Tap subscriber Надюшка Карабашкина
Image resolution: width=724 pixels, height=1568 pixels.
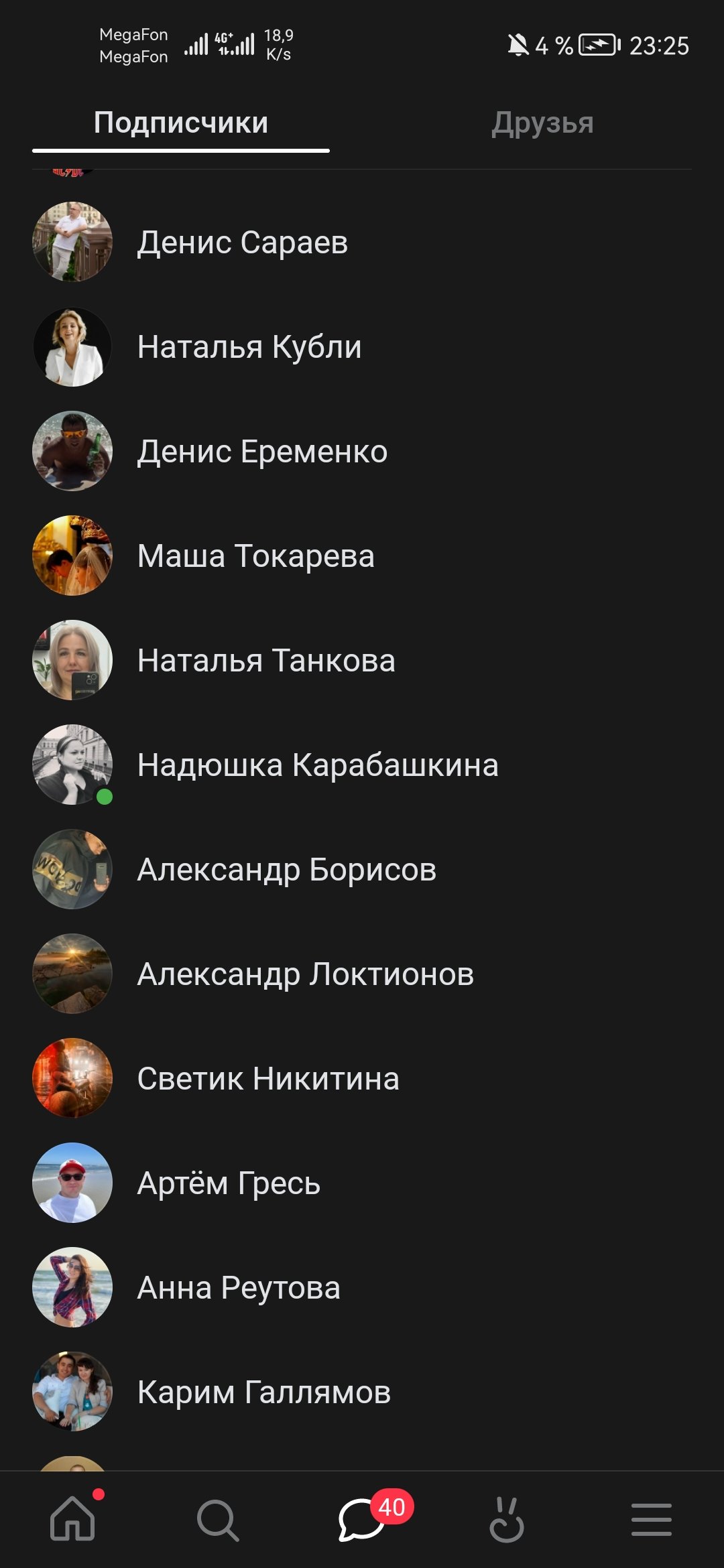pyautogui.click(x=318, y=765)
